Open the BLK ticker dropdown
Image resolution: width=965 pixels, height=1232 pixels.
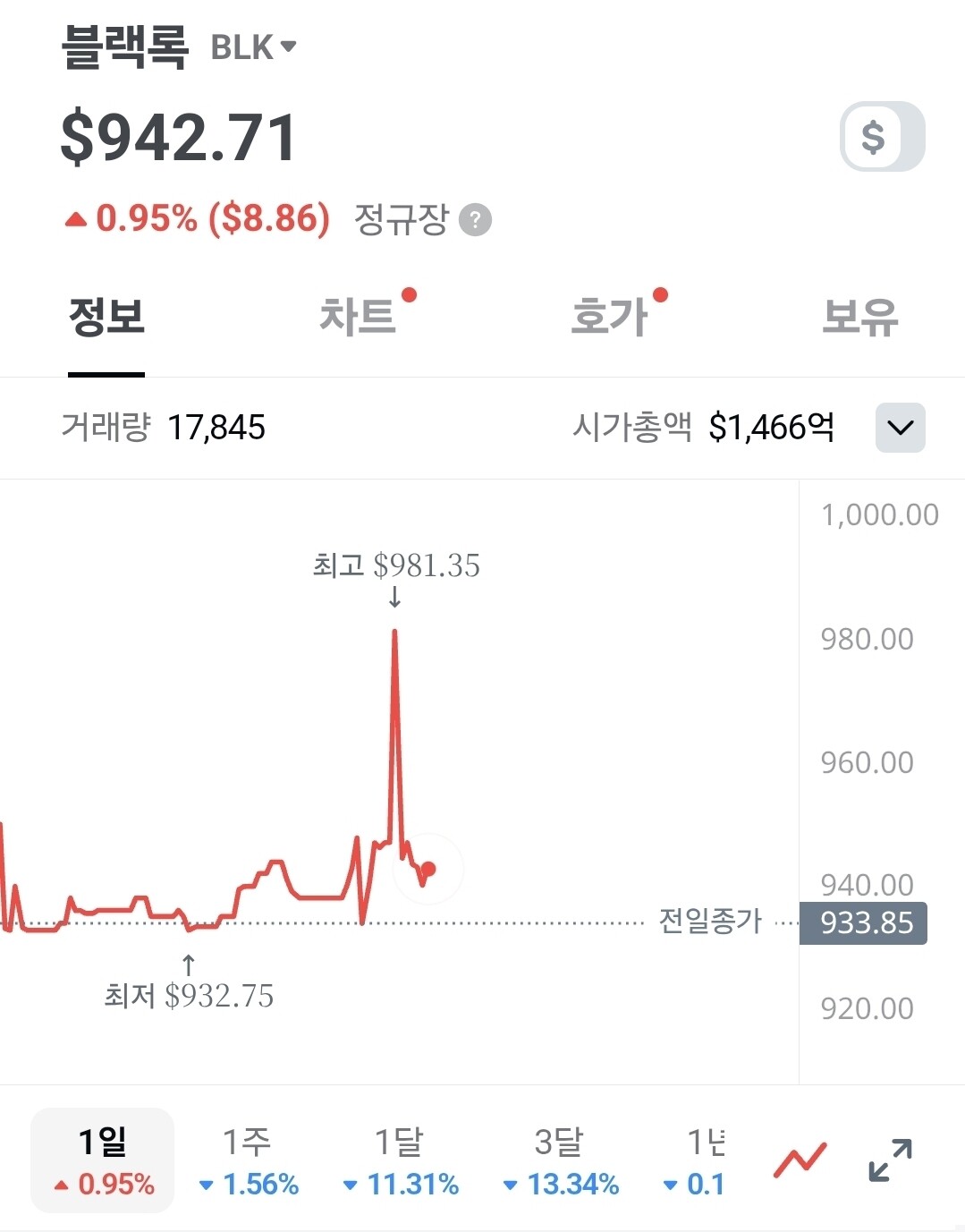254,47
